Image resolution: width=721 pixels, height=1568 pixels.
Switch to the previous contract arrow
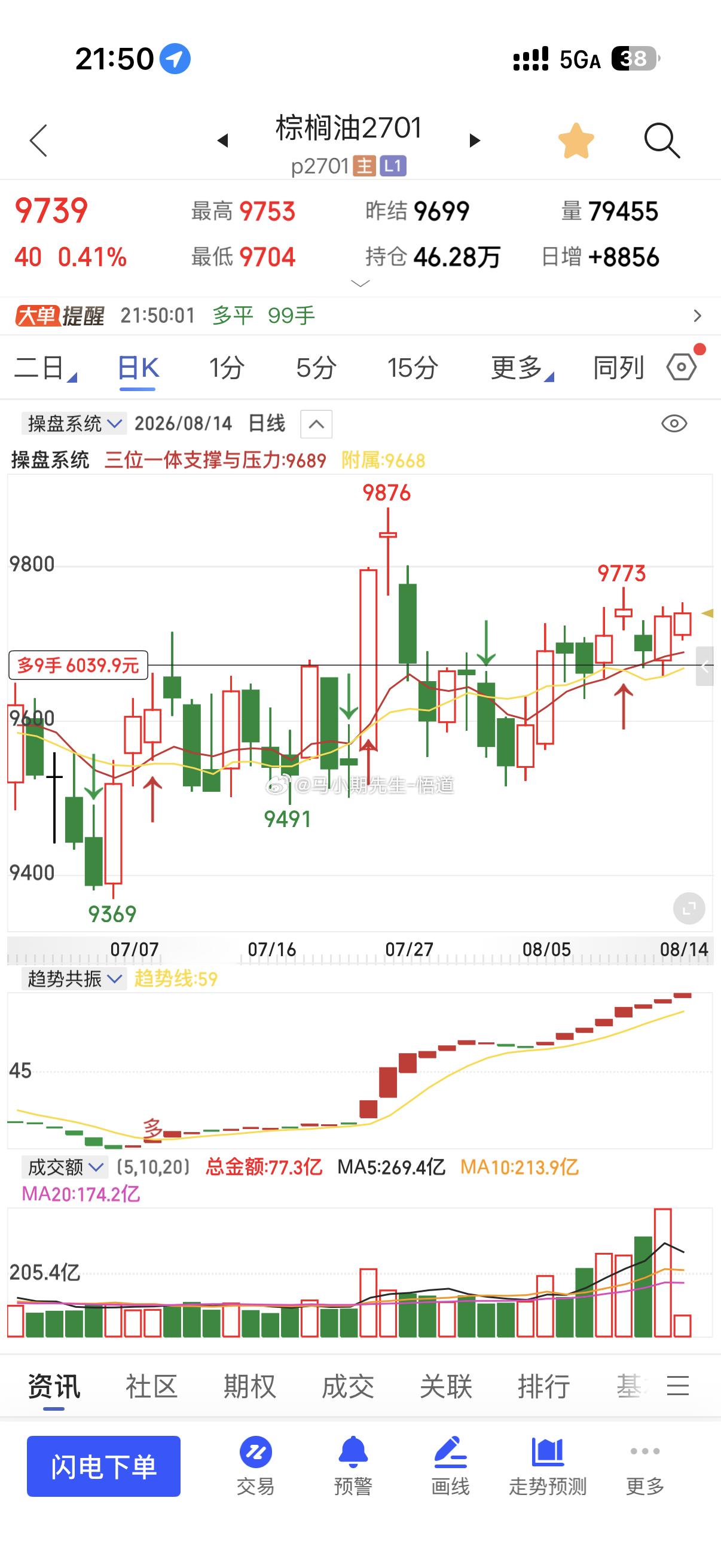click(x=222, y=141)
